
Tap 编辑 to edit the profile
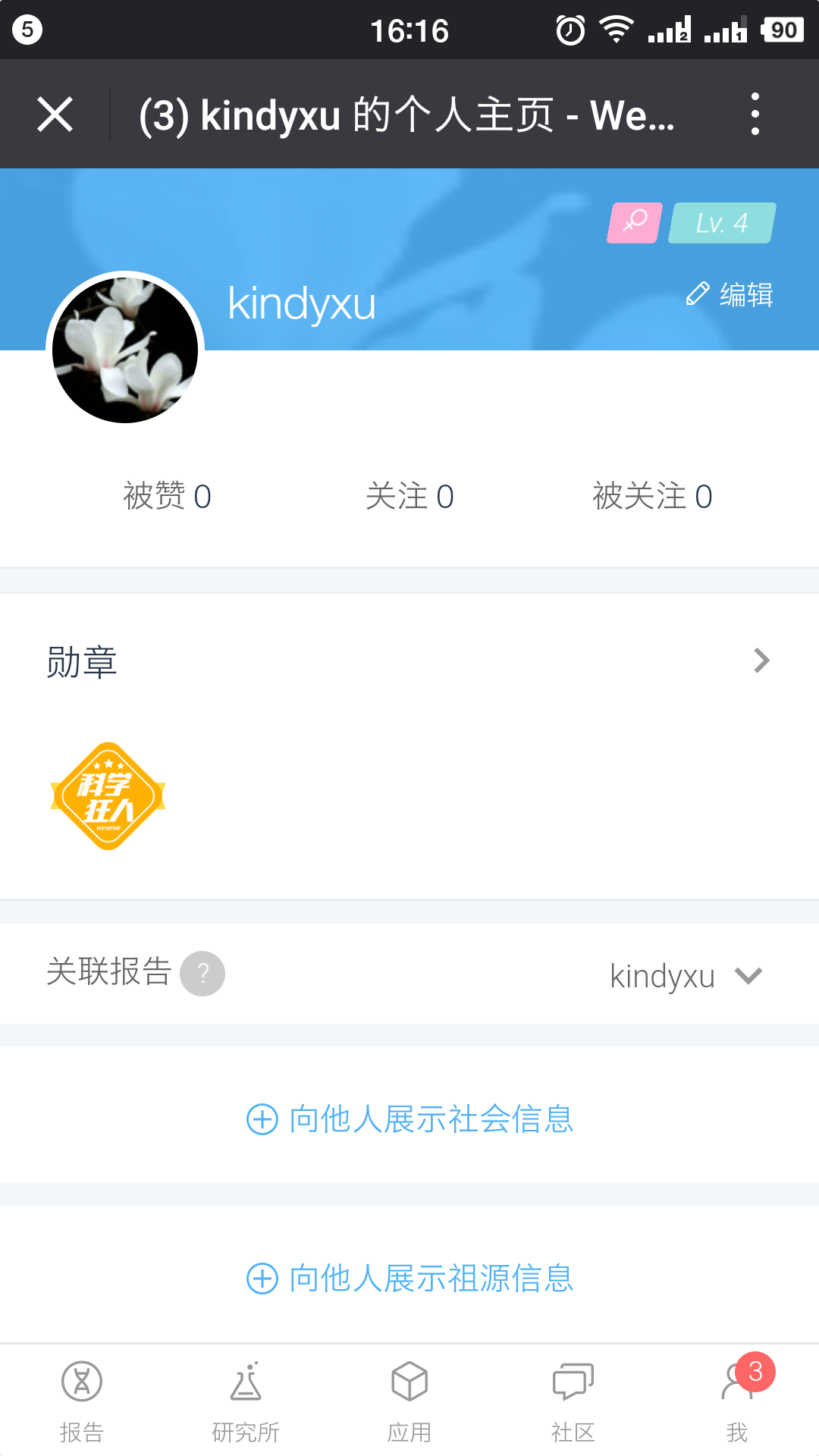pyautogui.click(x=730, y=294)
